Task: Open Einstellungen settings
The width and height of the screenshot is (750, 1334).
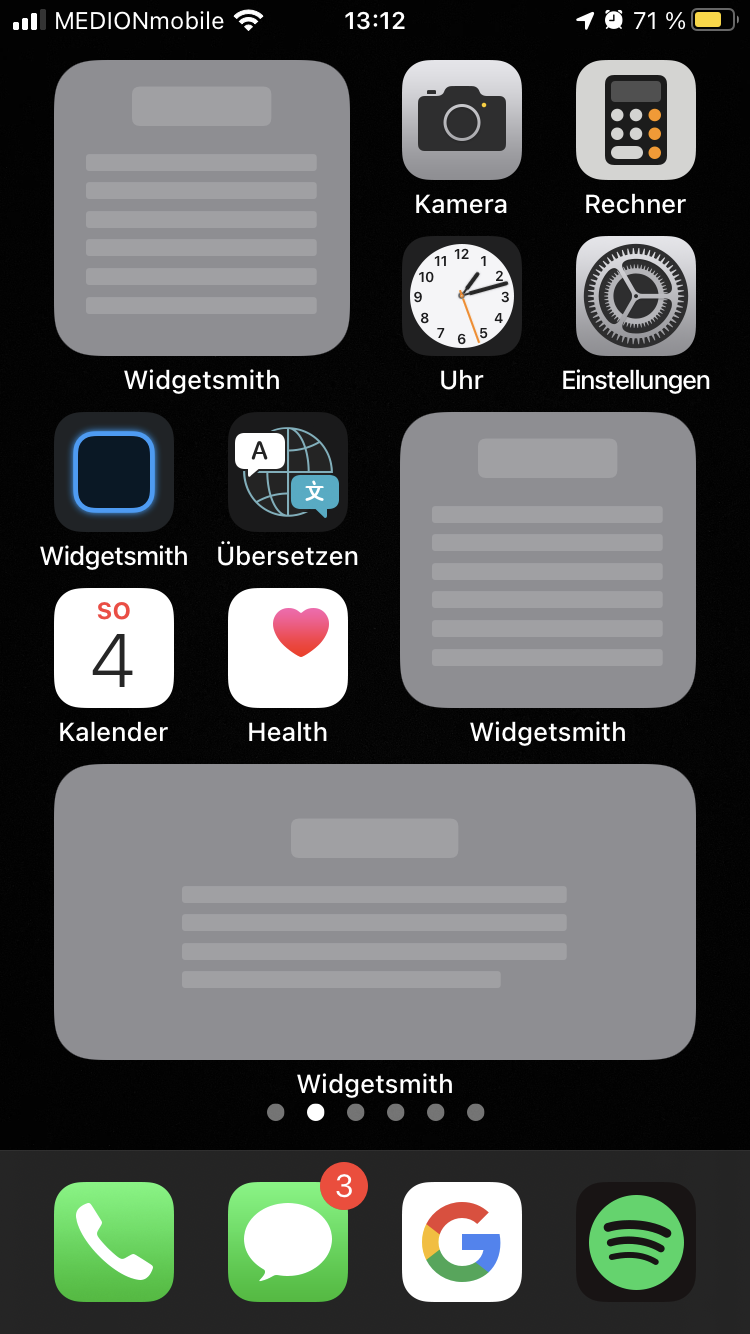Action: coord(635,296)
